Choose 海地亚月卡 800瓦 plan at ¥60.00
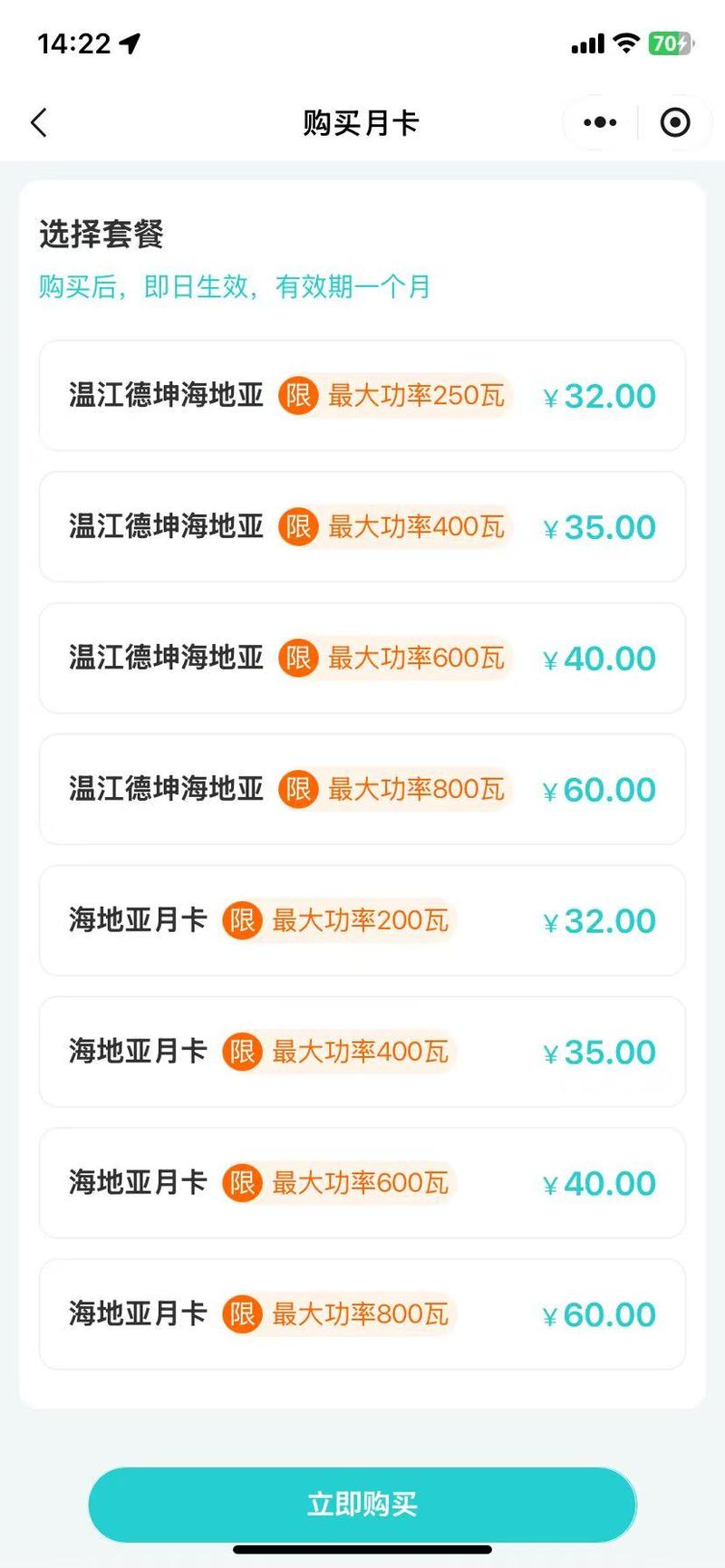The width and height of the screenshot is (725, 1568). (362, 1315)
